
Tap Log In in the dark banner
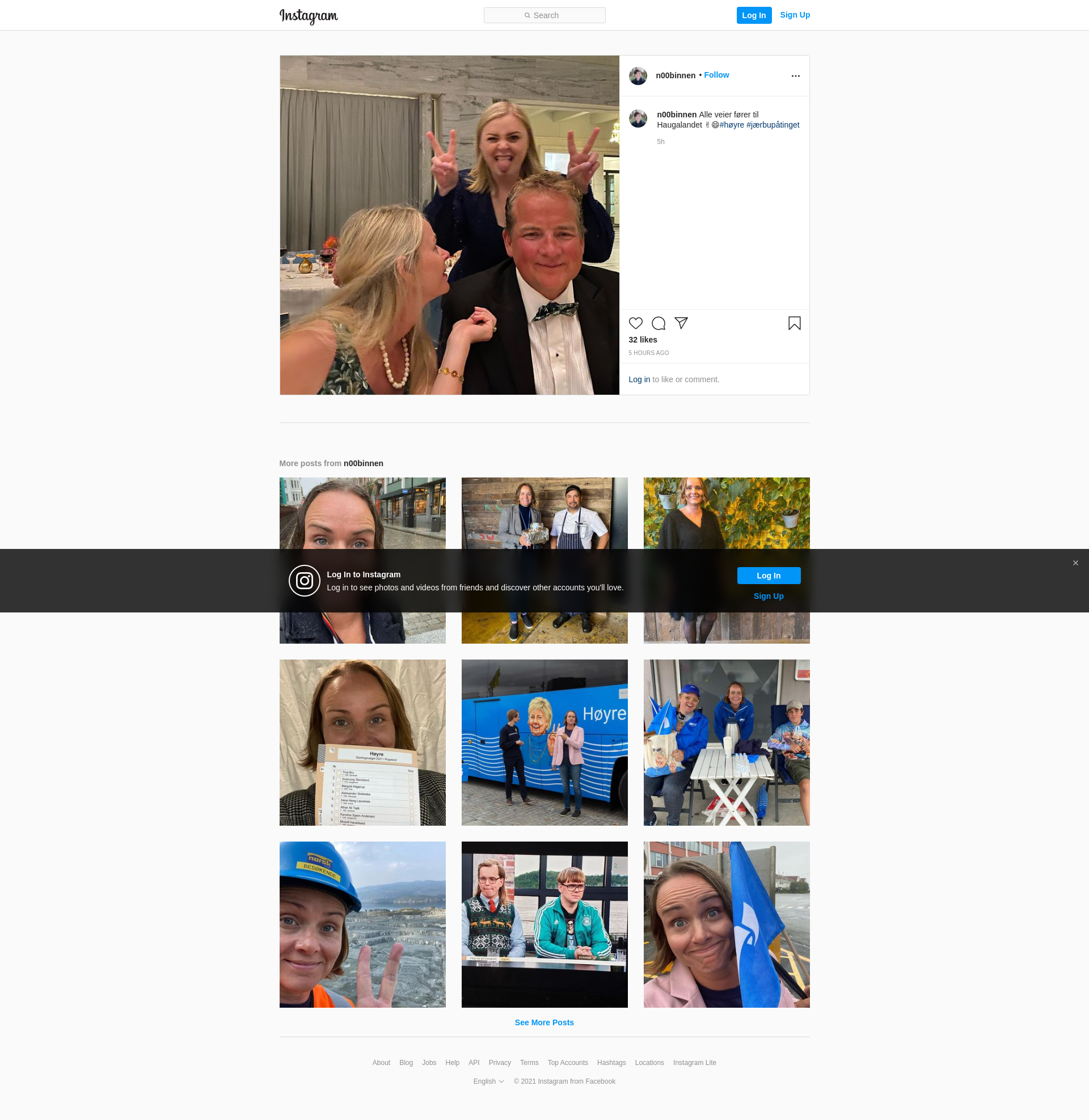(768, 576)
